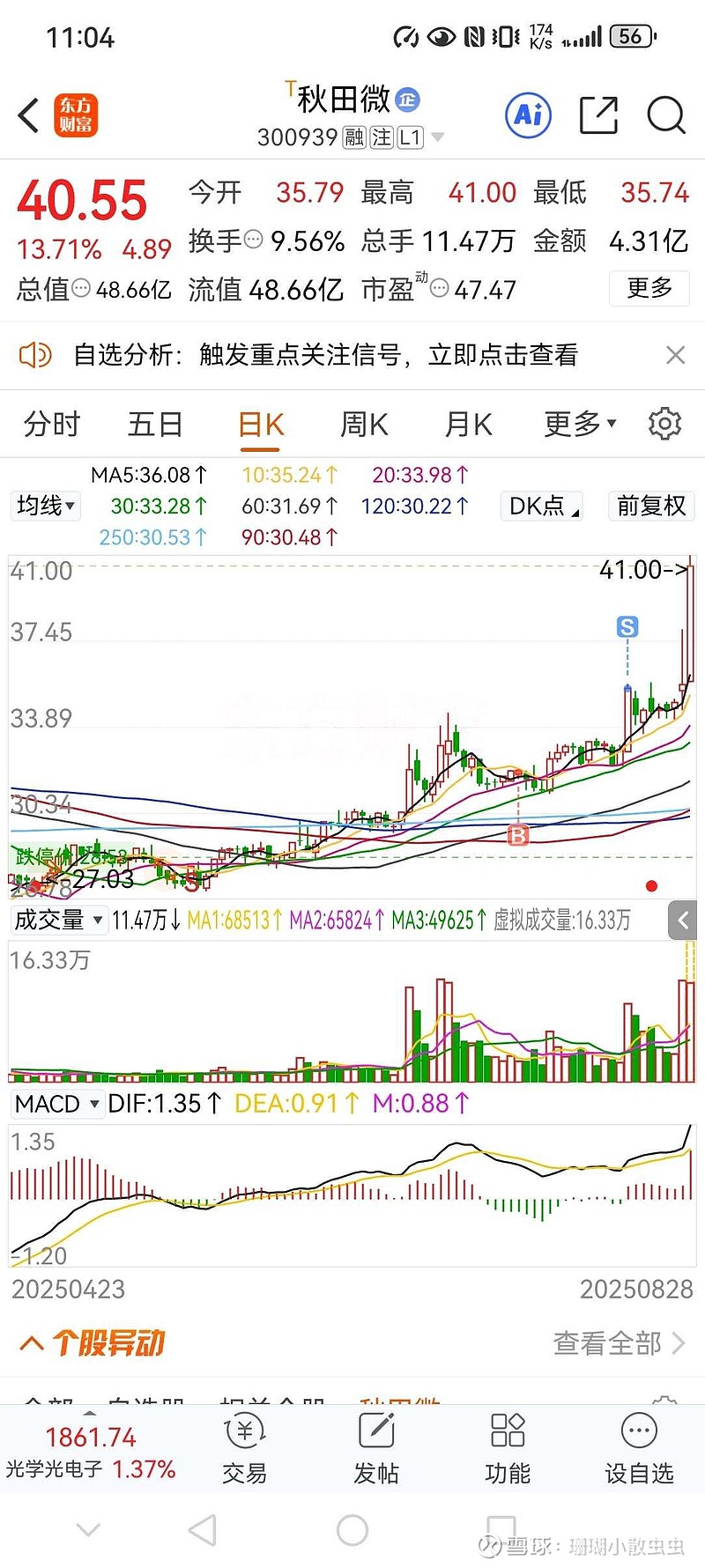Open the 自选分析 signal notice
The width and height of the screenshot is (705, 1568).
(326, 355)
